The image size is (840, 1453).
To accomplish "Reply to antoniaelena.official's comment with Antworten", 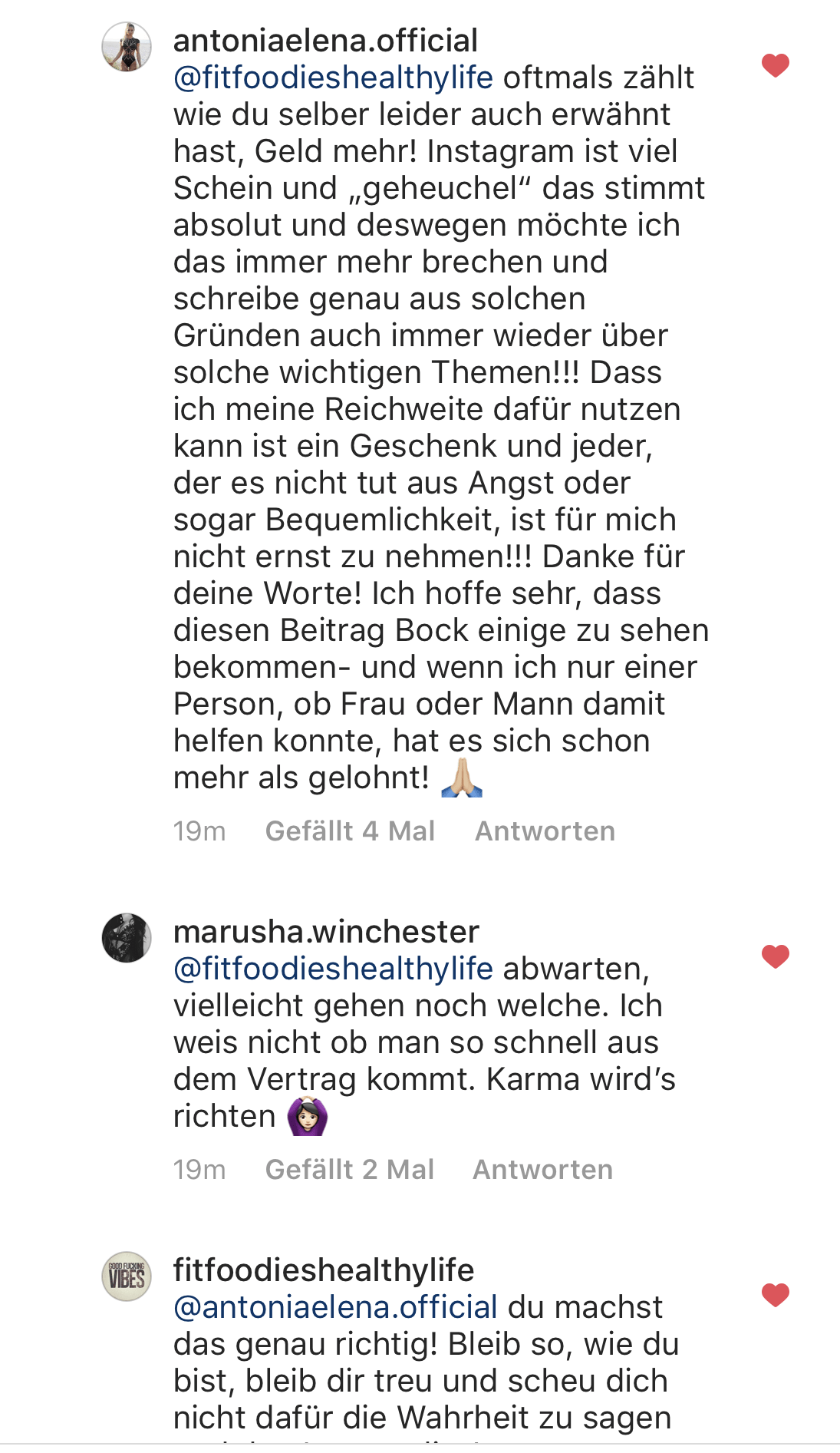I will (545, 831).
